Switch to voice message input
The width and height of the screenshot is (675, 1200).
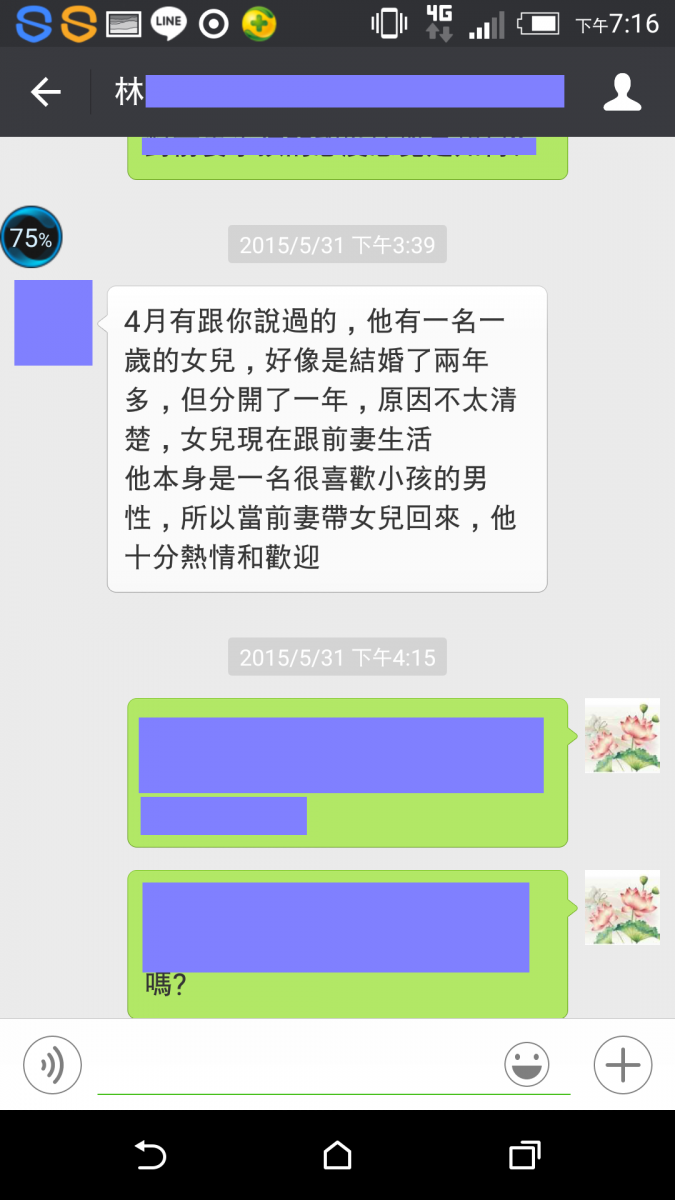click(52, 1064)
